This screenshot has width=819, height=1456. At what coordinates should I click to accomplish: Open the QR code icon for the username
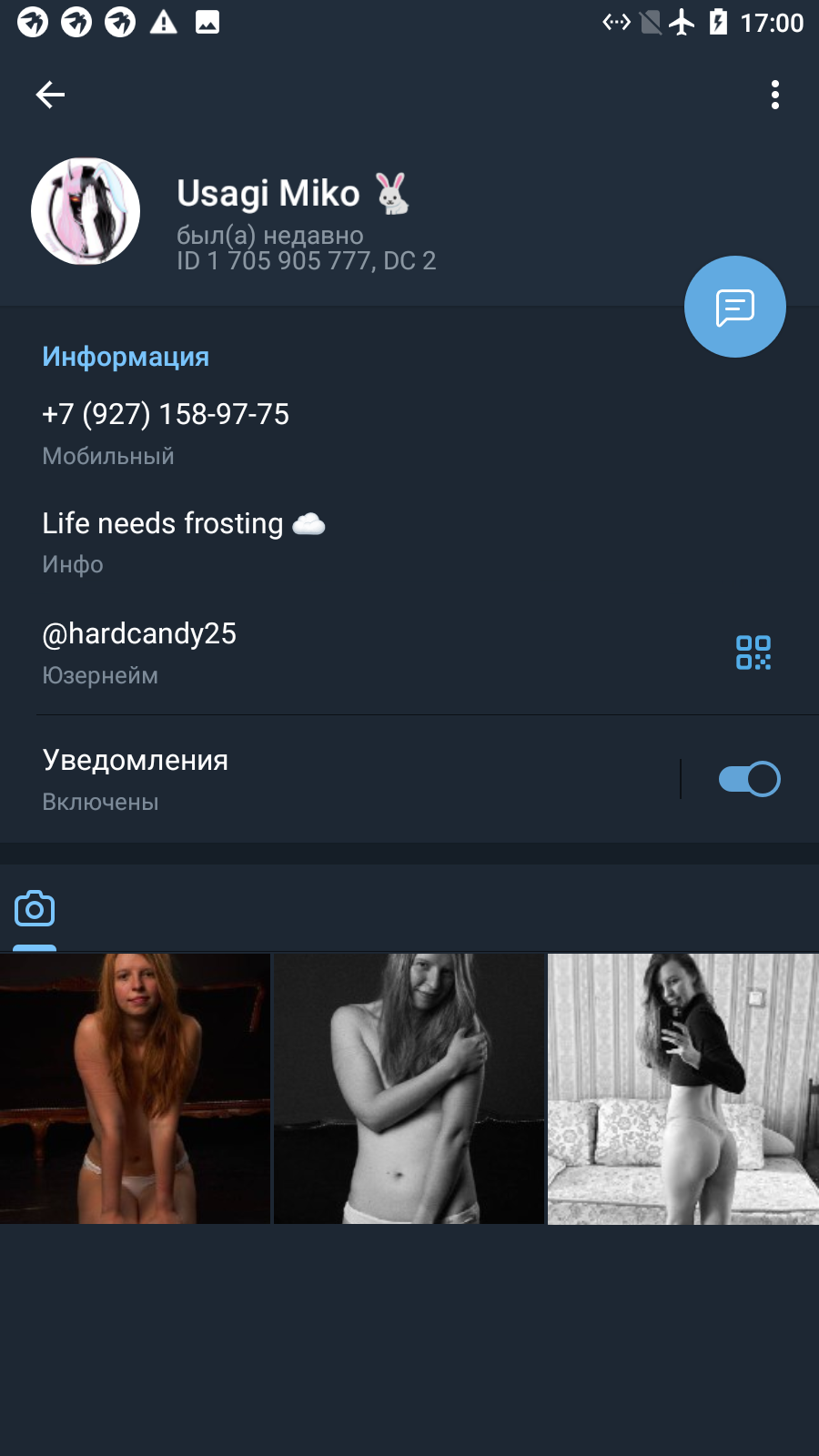(x=753, y=652)
